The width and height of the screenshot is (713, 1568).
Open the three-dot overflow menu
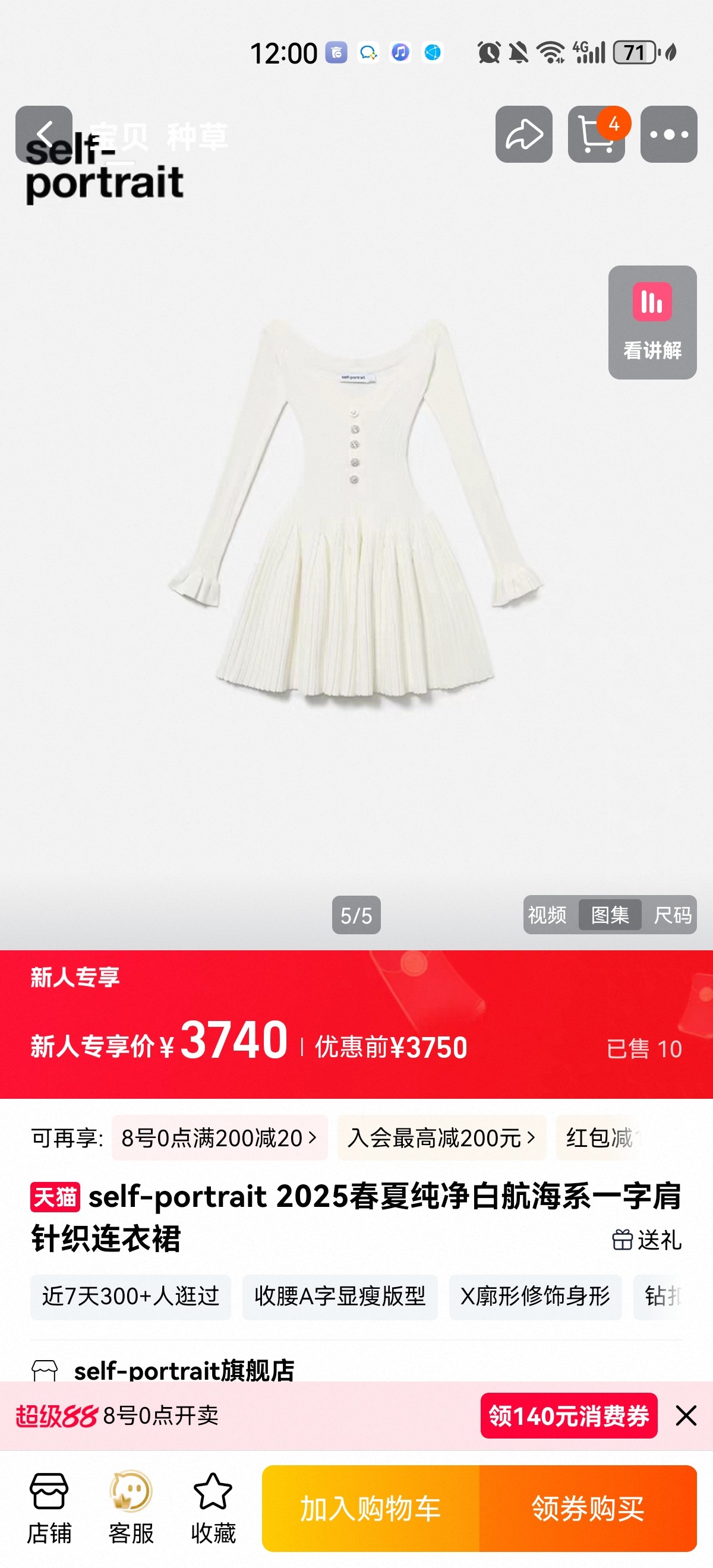point(668,134)
